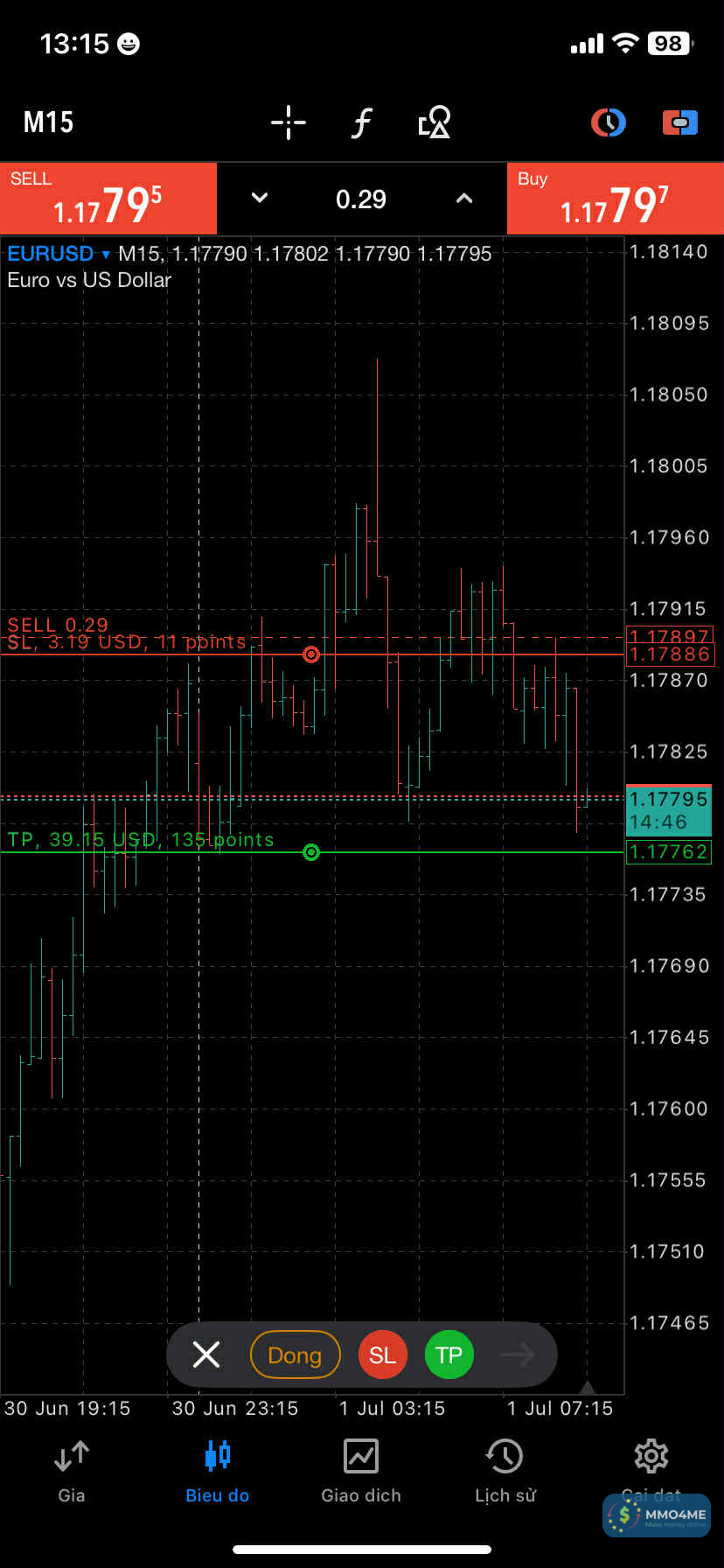Image resolution: width=724 pixels, height=1568 pixels.
Task: Open the Lịch sử tab
Action: pos(505,1472)
